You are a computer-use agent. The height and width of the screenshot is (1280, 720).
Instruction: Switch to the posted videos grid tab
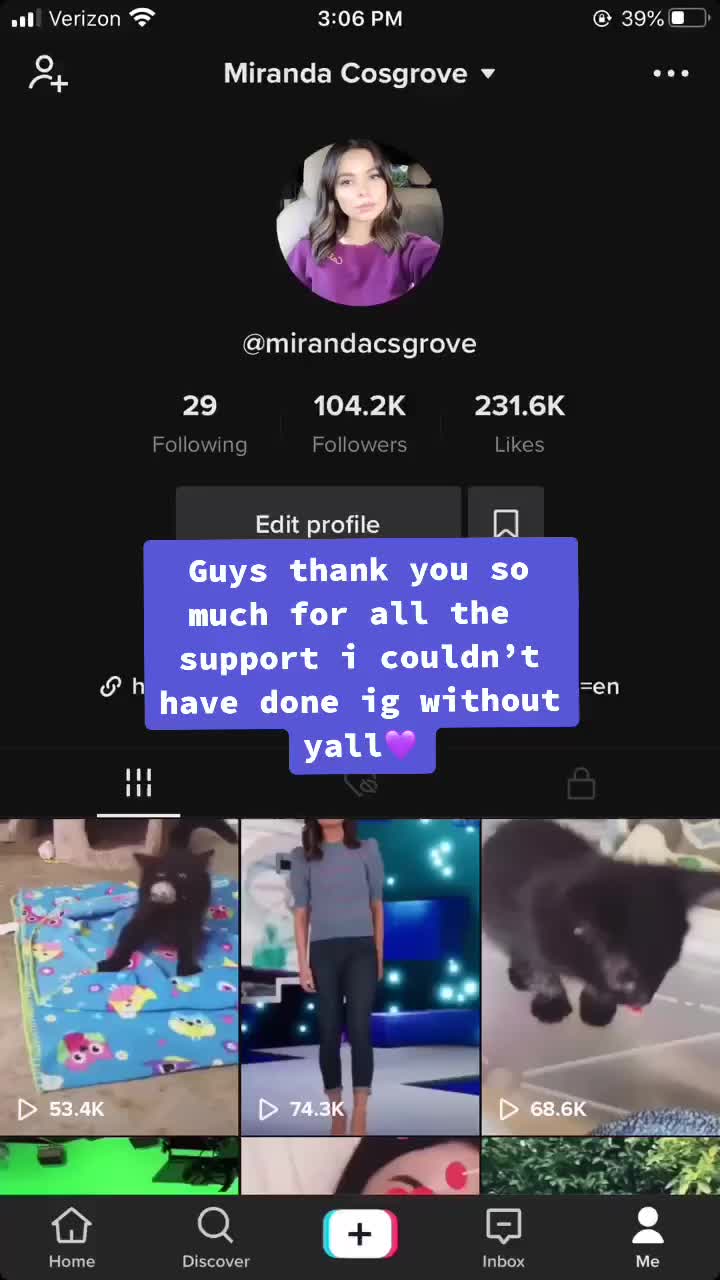138,783
